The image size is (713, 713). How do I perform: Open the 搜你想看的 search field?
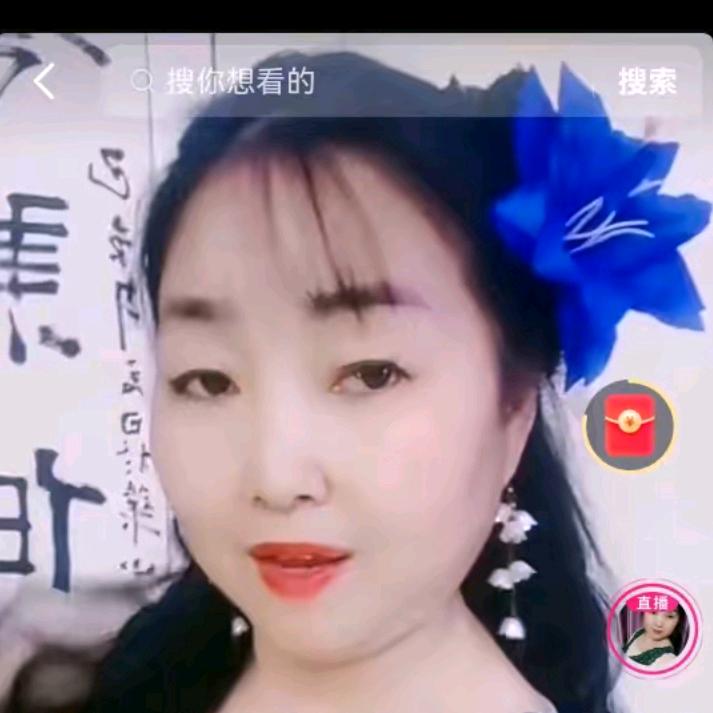coord(350,82)
